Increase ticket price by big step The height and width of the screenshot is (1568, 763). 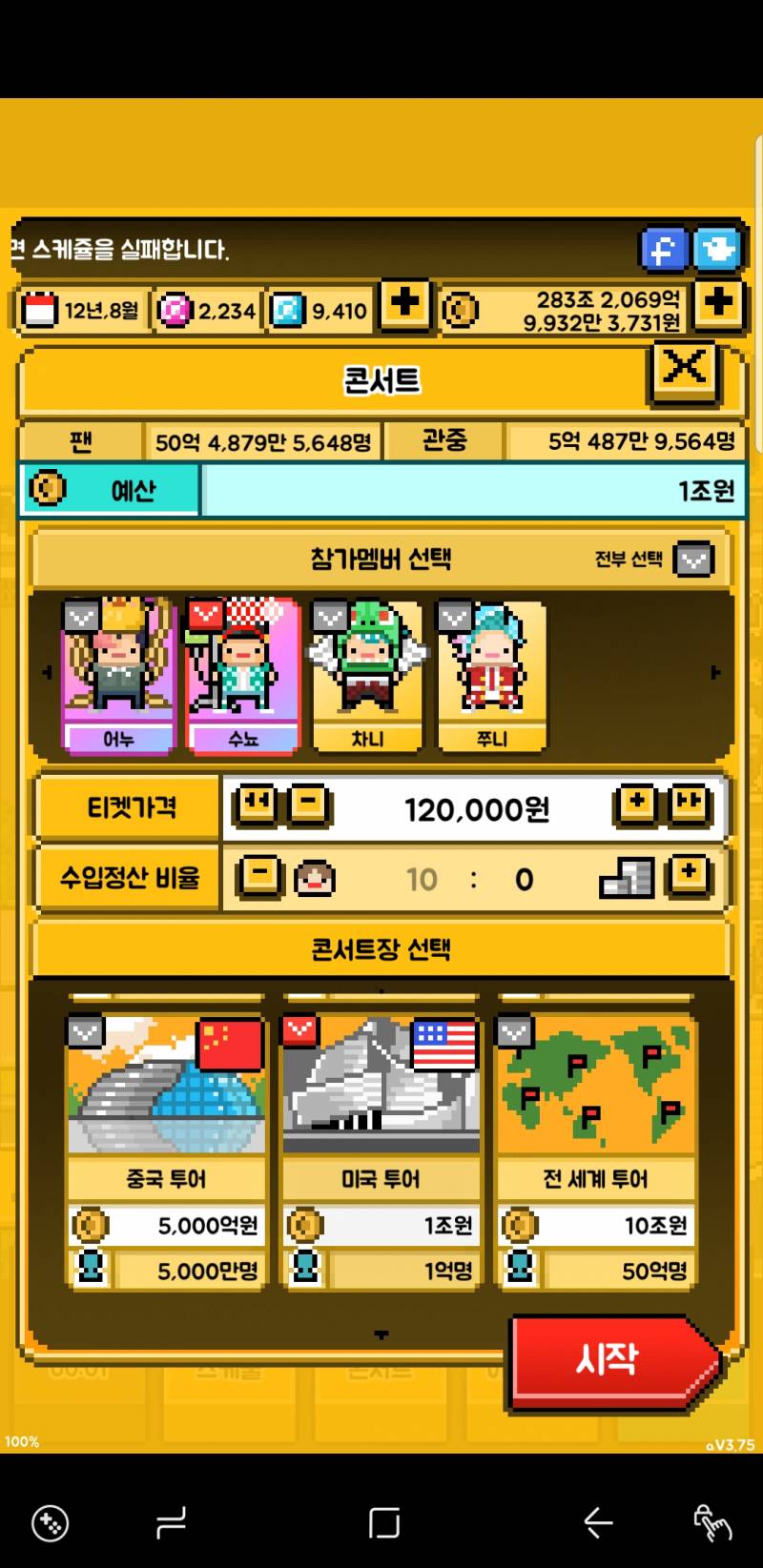689,805
